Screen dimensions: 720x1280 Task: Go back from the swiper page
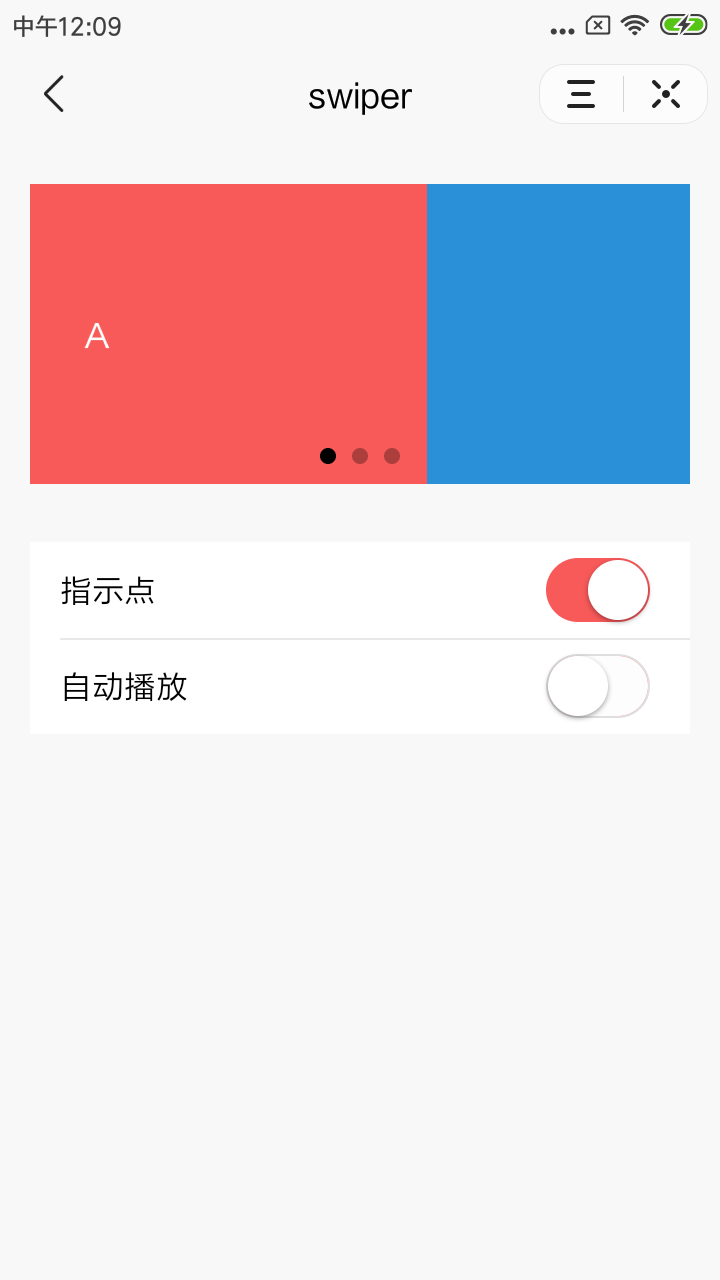[54, 94]
